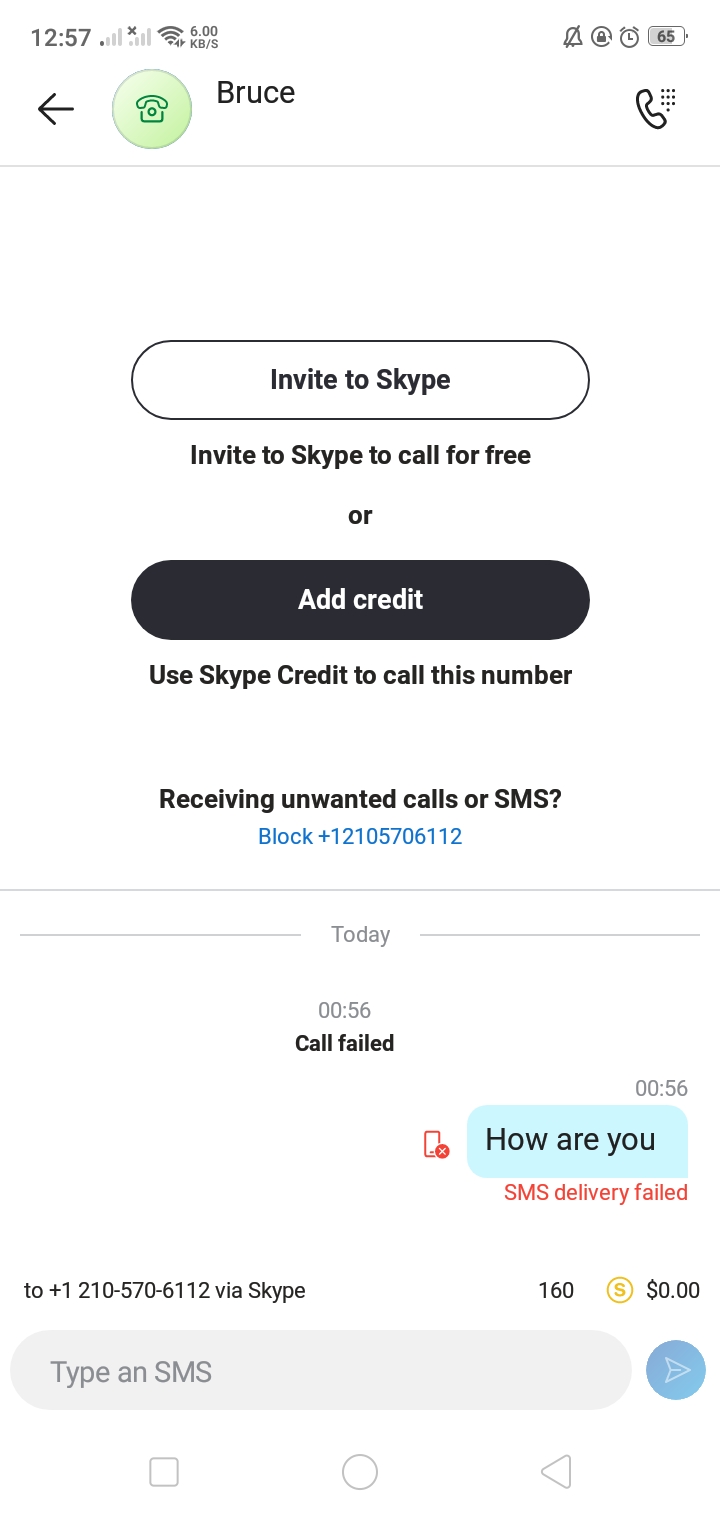Focus the Type an SMS field
The height and width of the screenshot is (1520, 720).
pyautogui.click(x=321, y=1371)
